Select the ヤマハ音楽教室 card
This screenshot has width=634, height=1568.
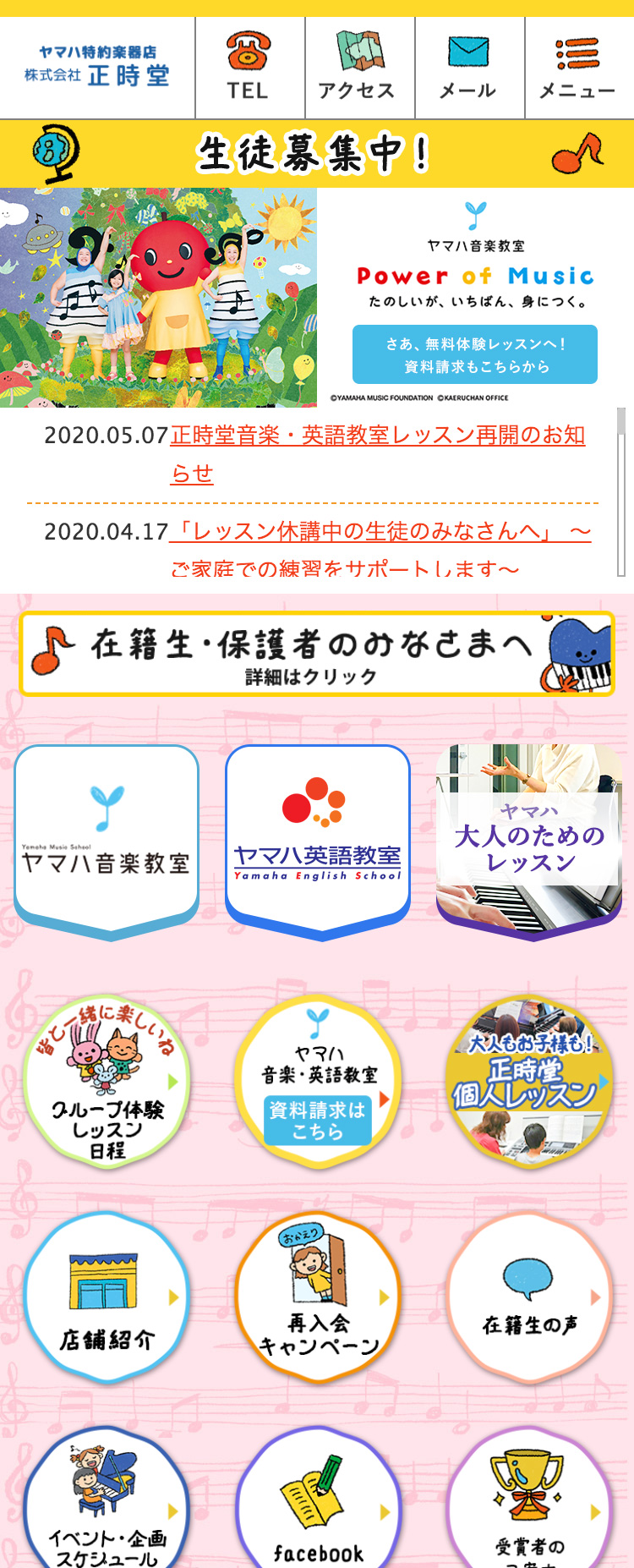coord(107,837)
